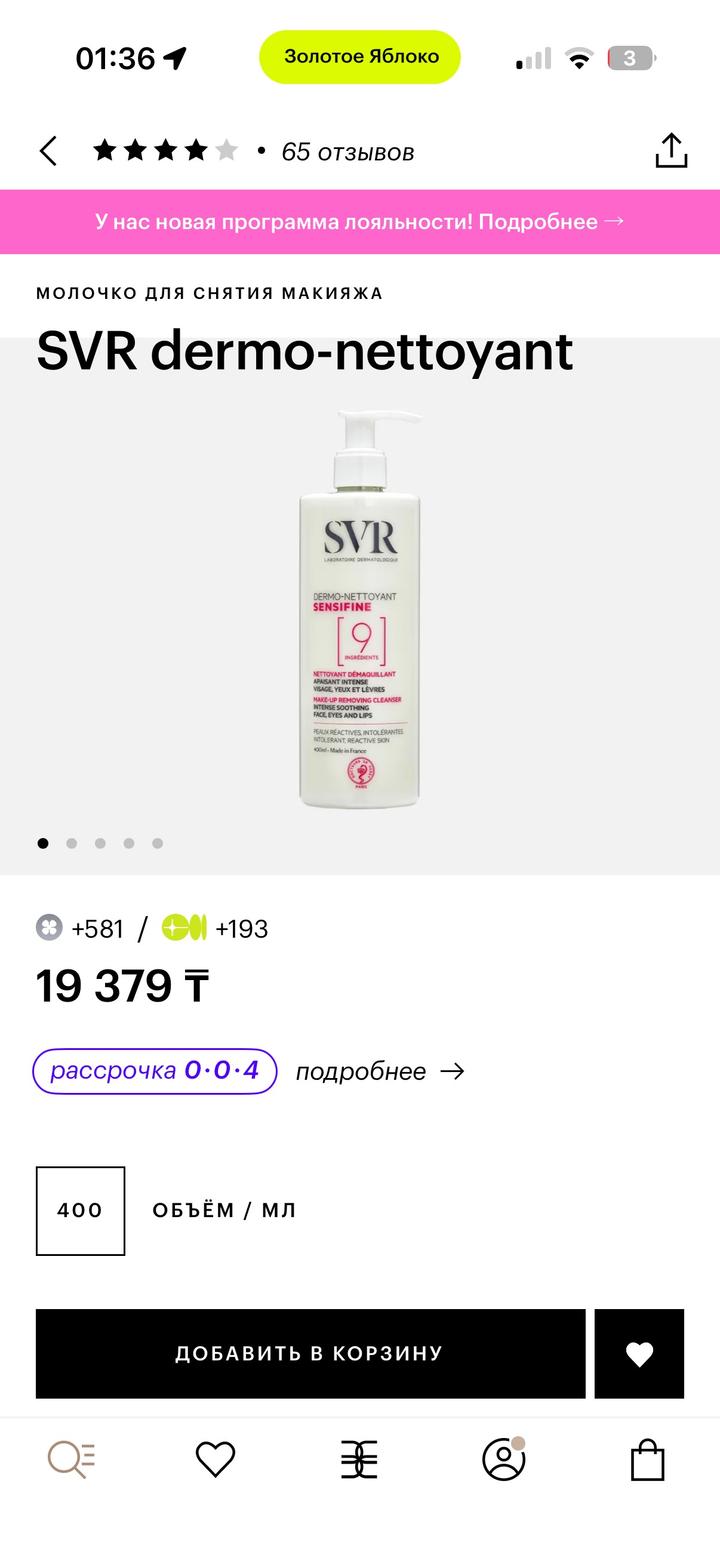
Task: Open the 65 отзывов reviews
Action: point(347,152)
